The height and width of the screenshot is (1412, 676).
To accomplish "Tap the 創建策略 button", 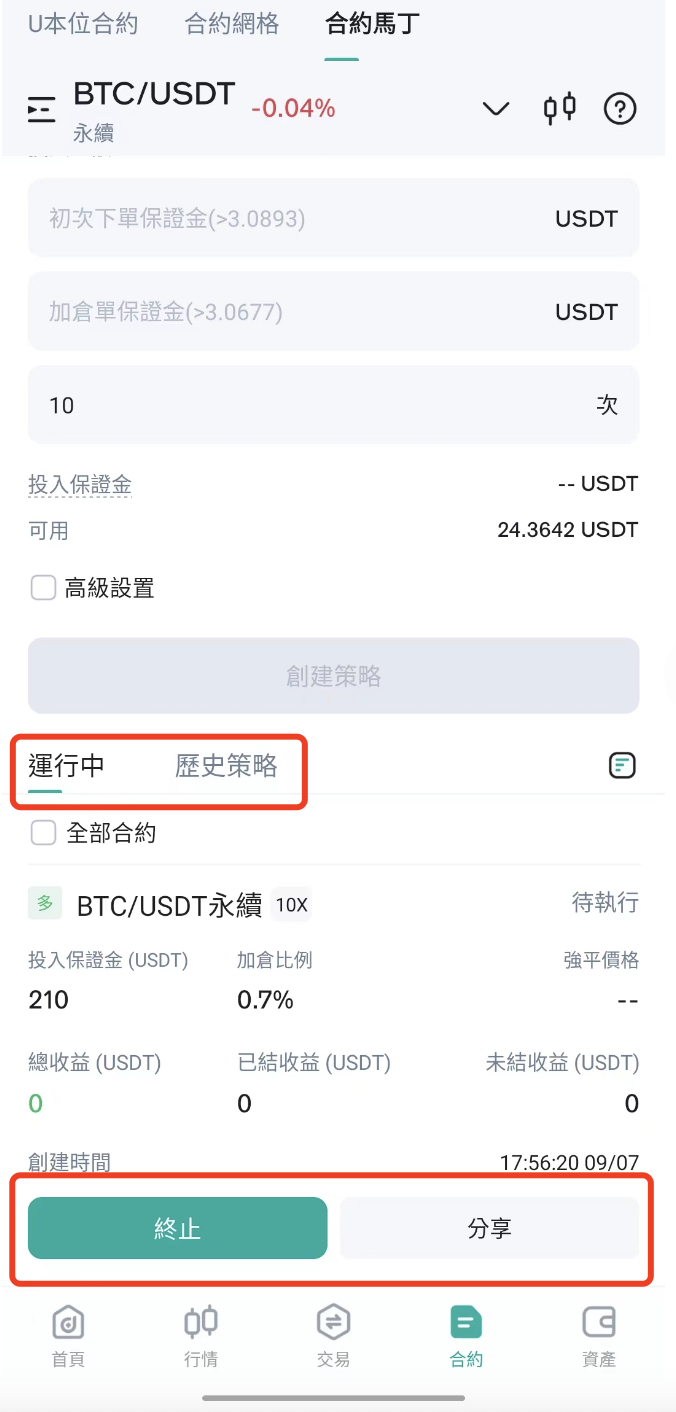I will tap(333, 676).
